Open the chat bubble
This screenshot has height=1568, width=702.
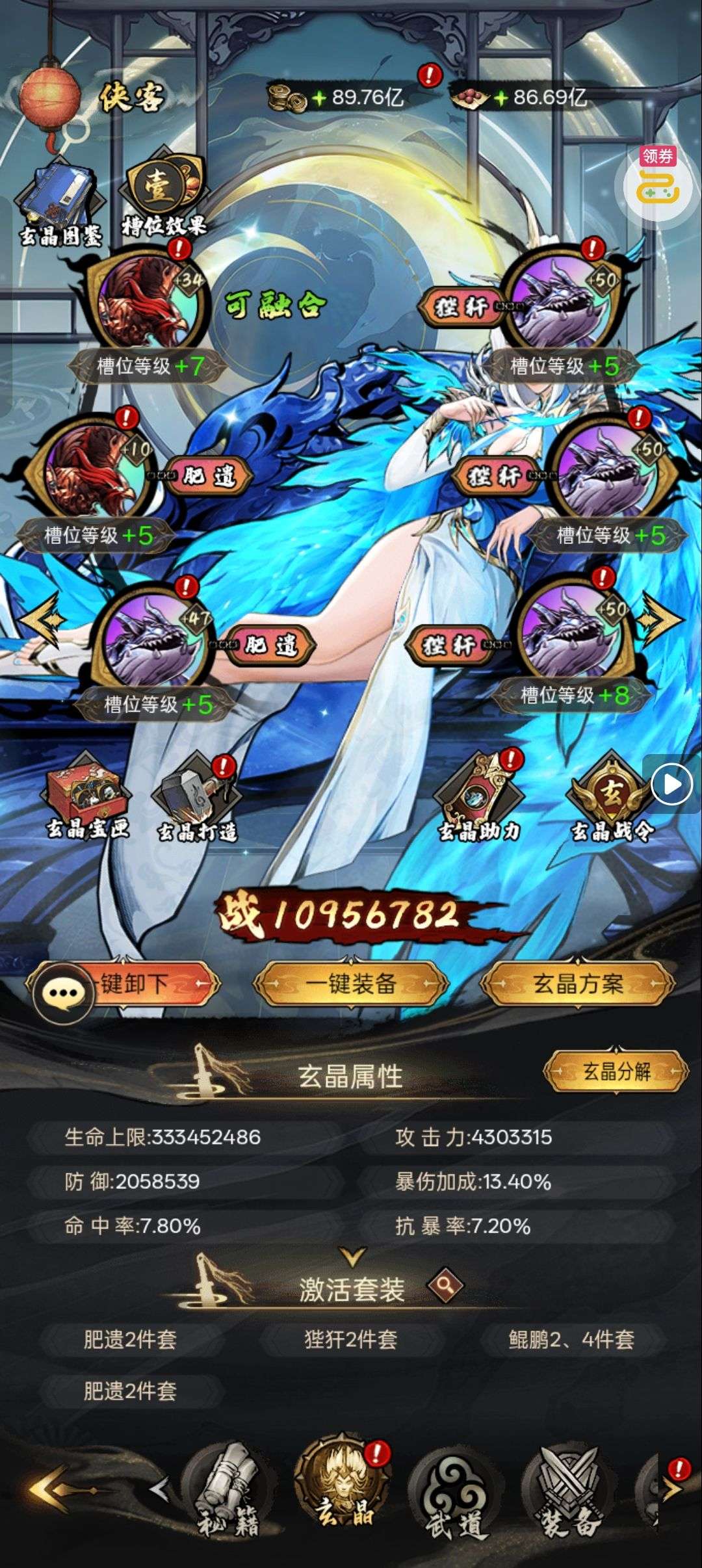click(x=63, y=993)
